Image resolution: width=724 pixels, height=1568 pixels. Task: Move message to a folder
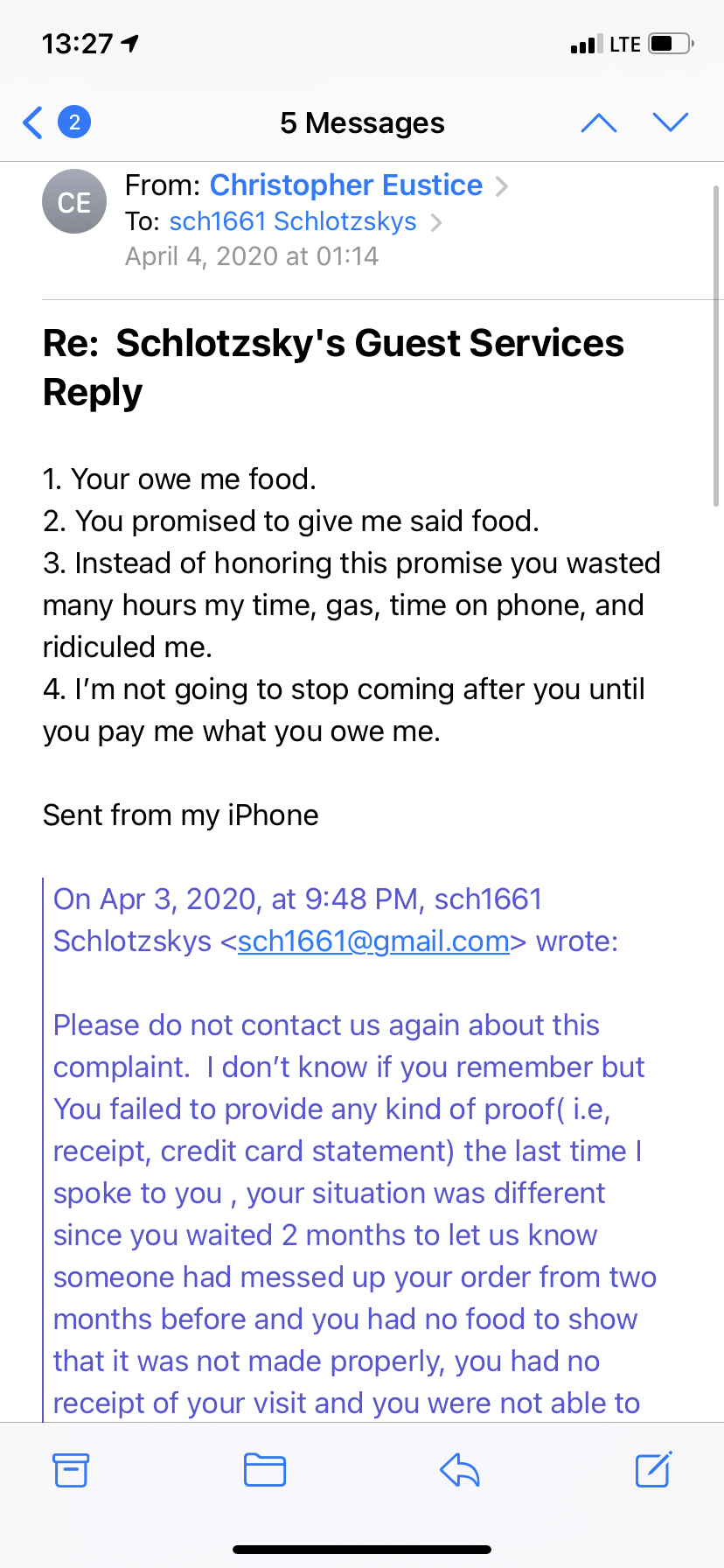[x=265, y=1470]
